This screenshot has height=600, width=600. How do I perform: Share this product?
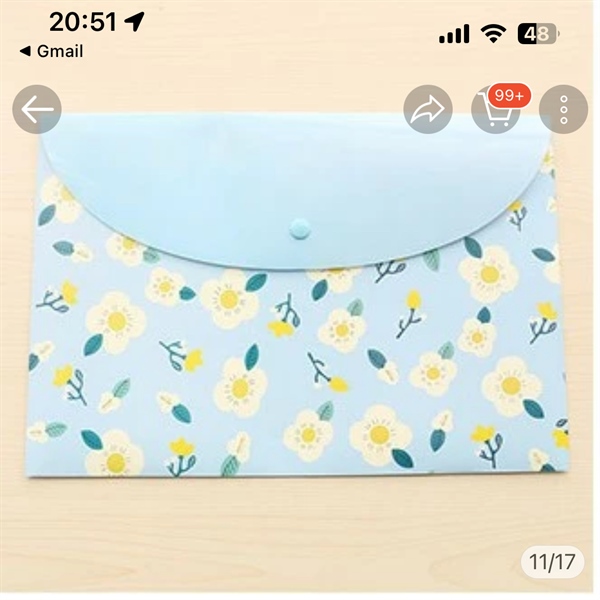point(428,110)
